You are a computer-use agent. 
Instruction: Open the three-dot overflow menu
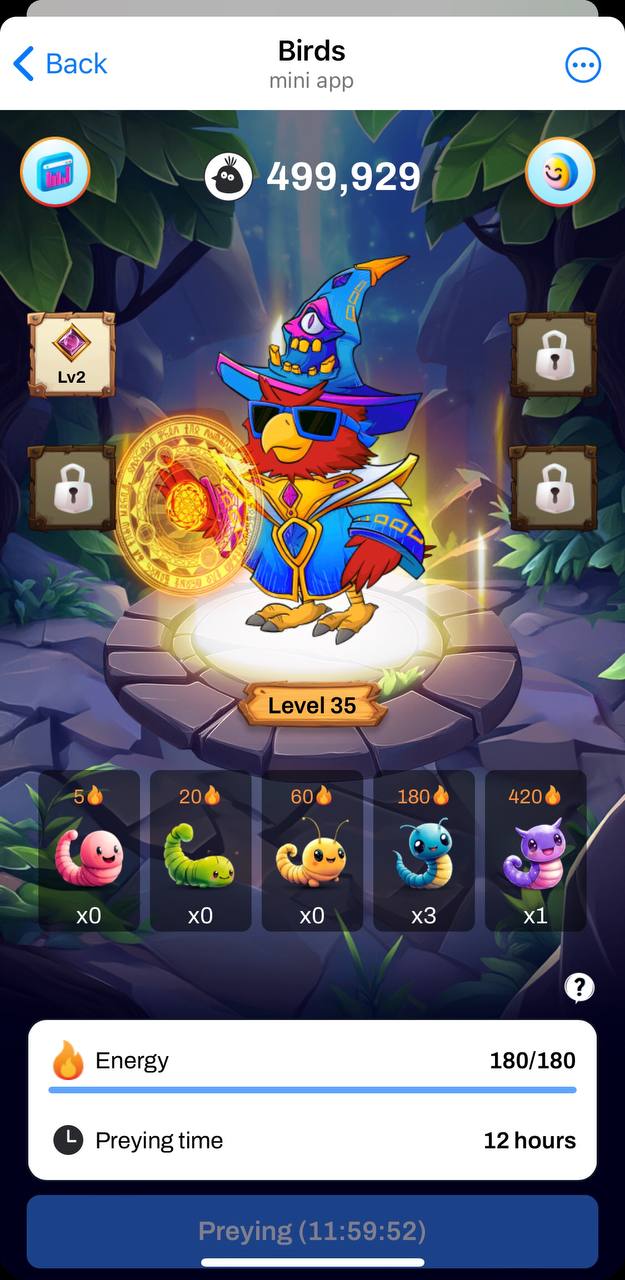point(583,65)
